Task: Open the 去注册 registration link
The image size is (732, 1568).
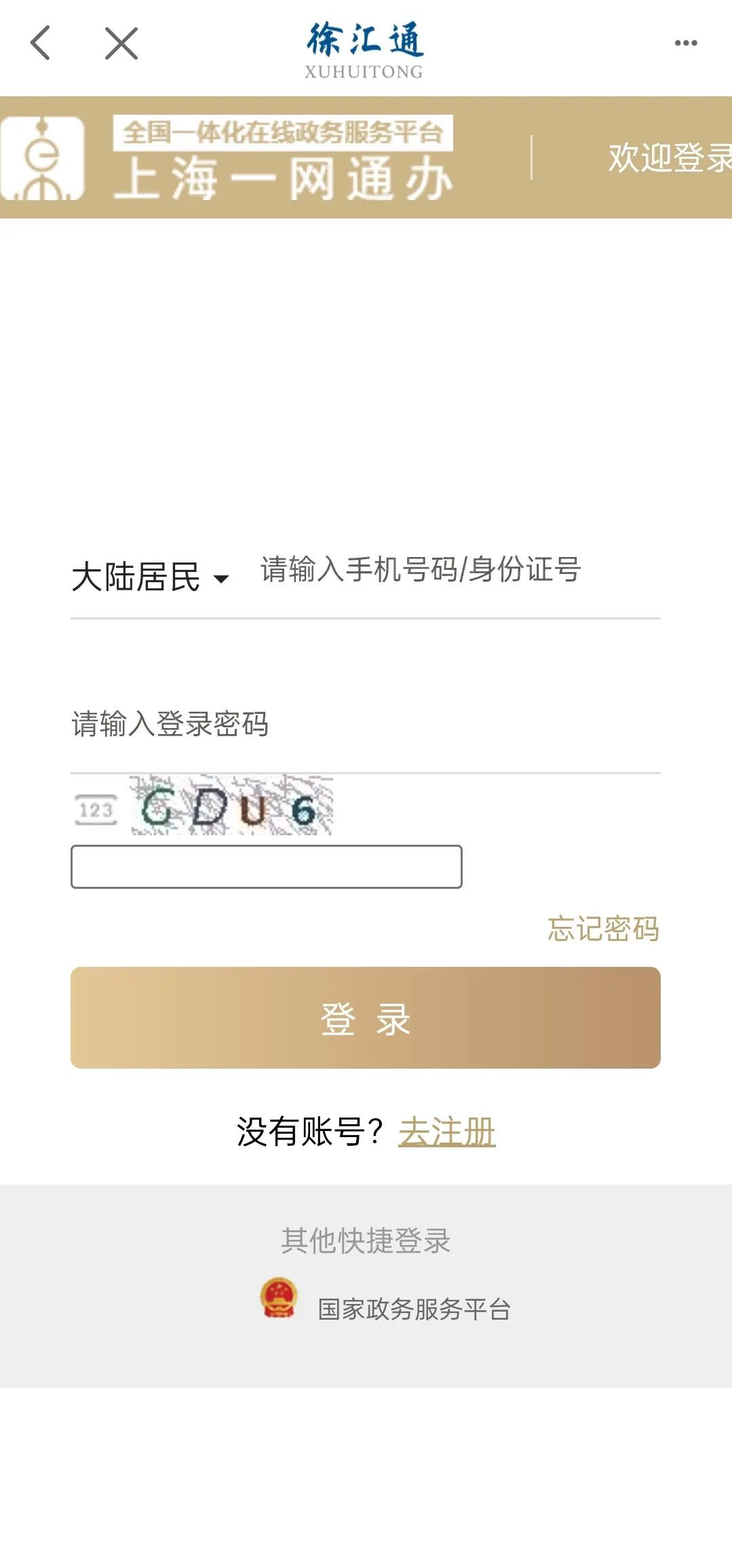Action: (x=446, y=1132)
